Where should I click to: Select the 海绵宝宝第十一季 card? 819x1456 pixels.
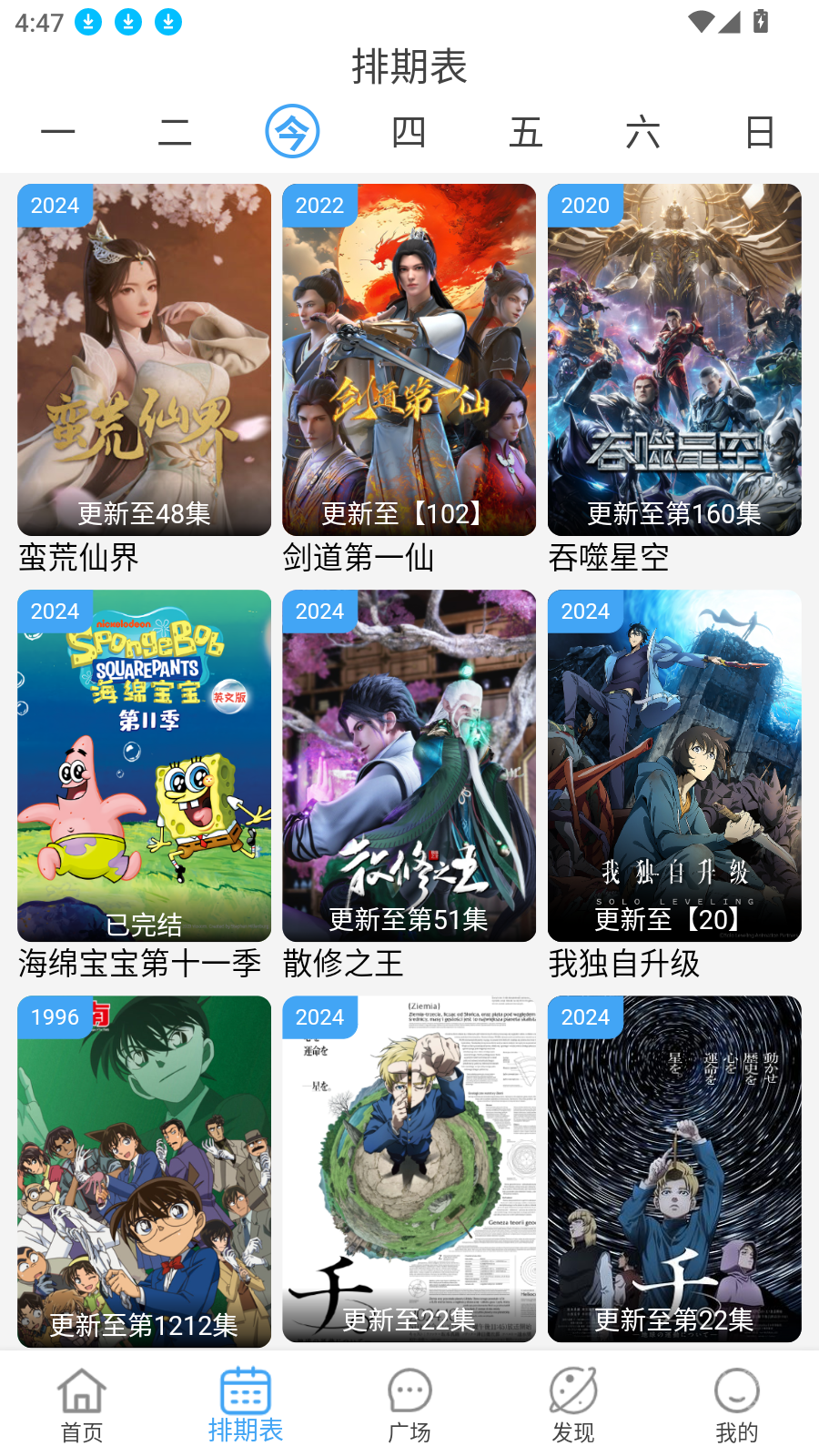coord(144,765)
